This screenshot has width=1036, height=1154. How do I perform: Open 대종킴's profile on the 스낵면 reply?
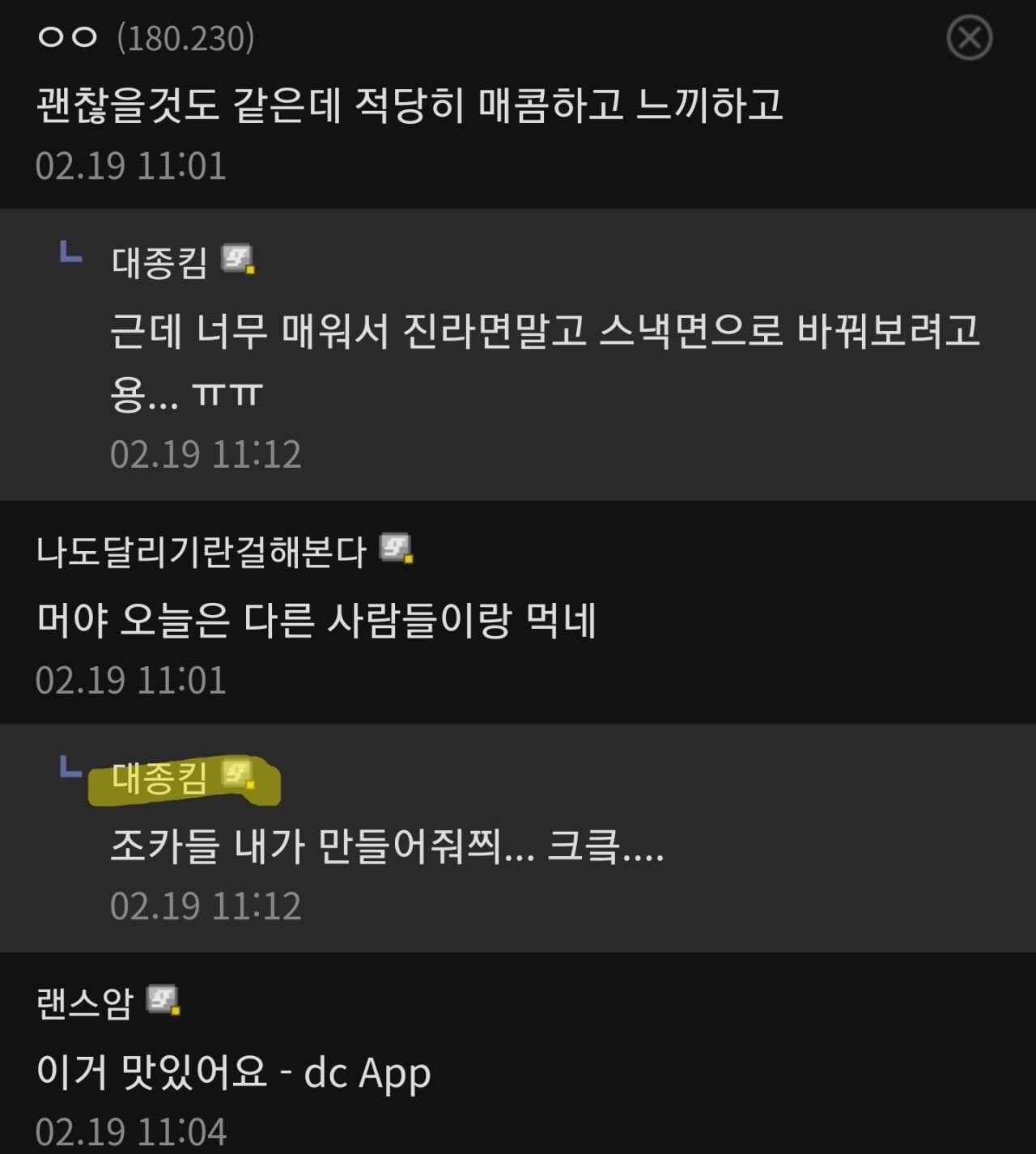tap(159, 263)
